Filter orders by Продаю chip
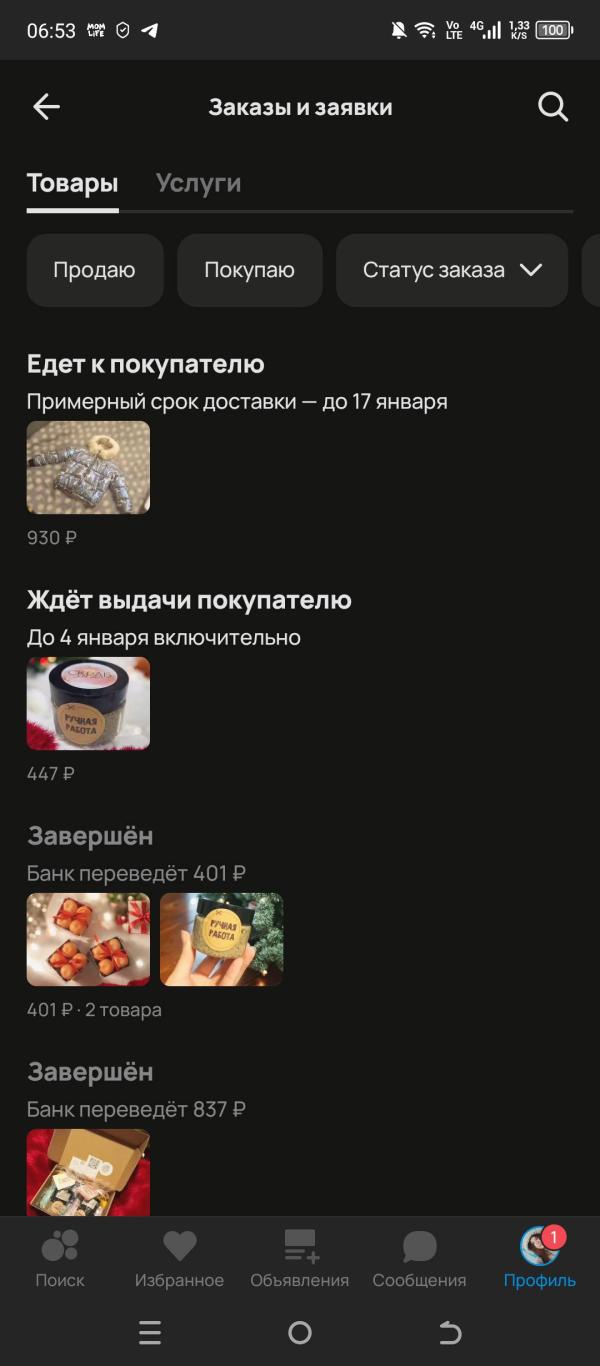Image resolution: width=600 pixels, height=1366 pixels. [94, 270]
